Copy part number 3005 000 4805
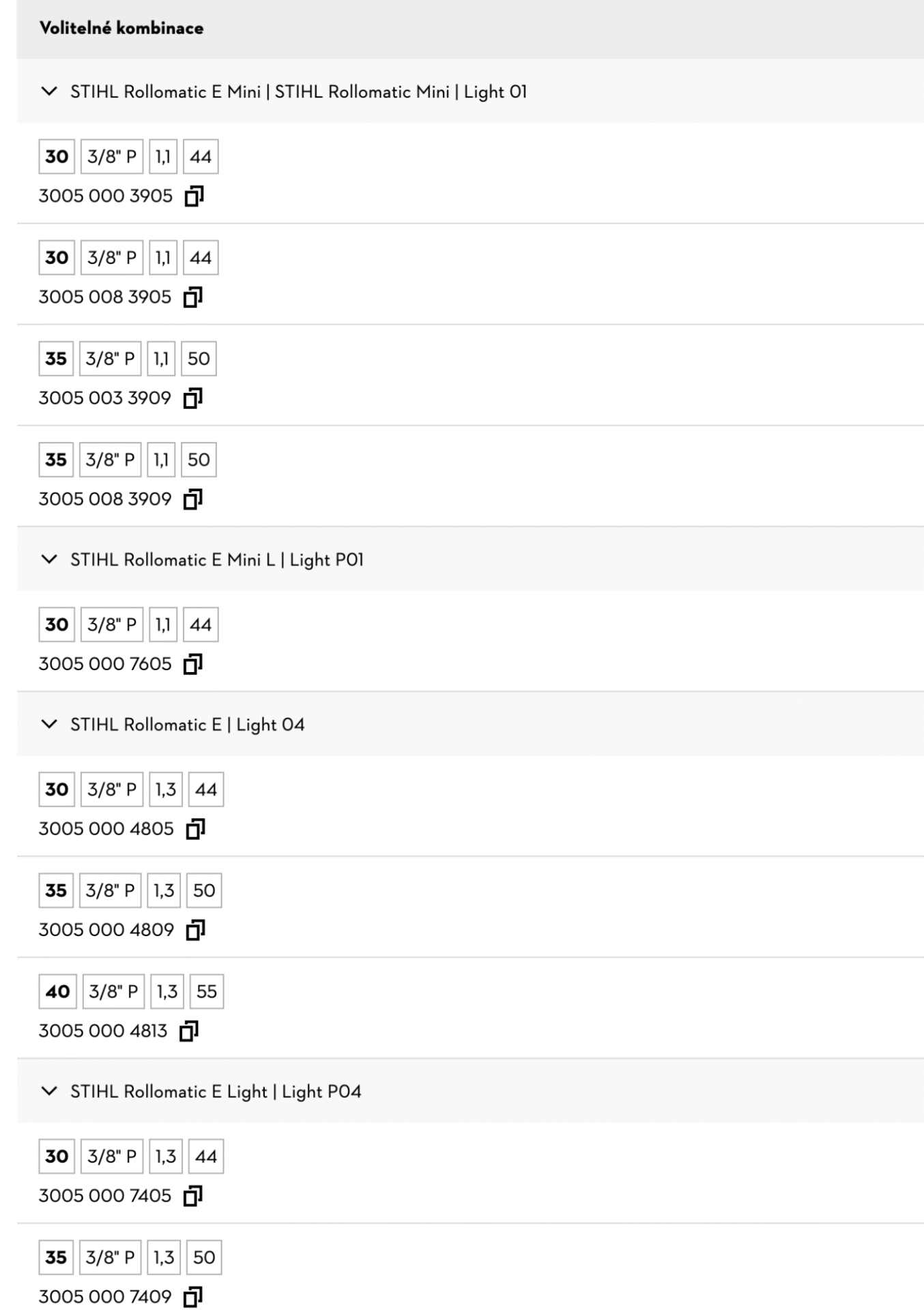 (196, 828)
